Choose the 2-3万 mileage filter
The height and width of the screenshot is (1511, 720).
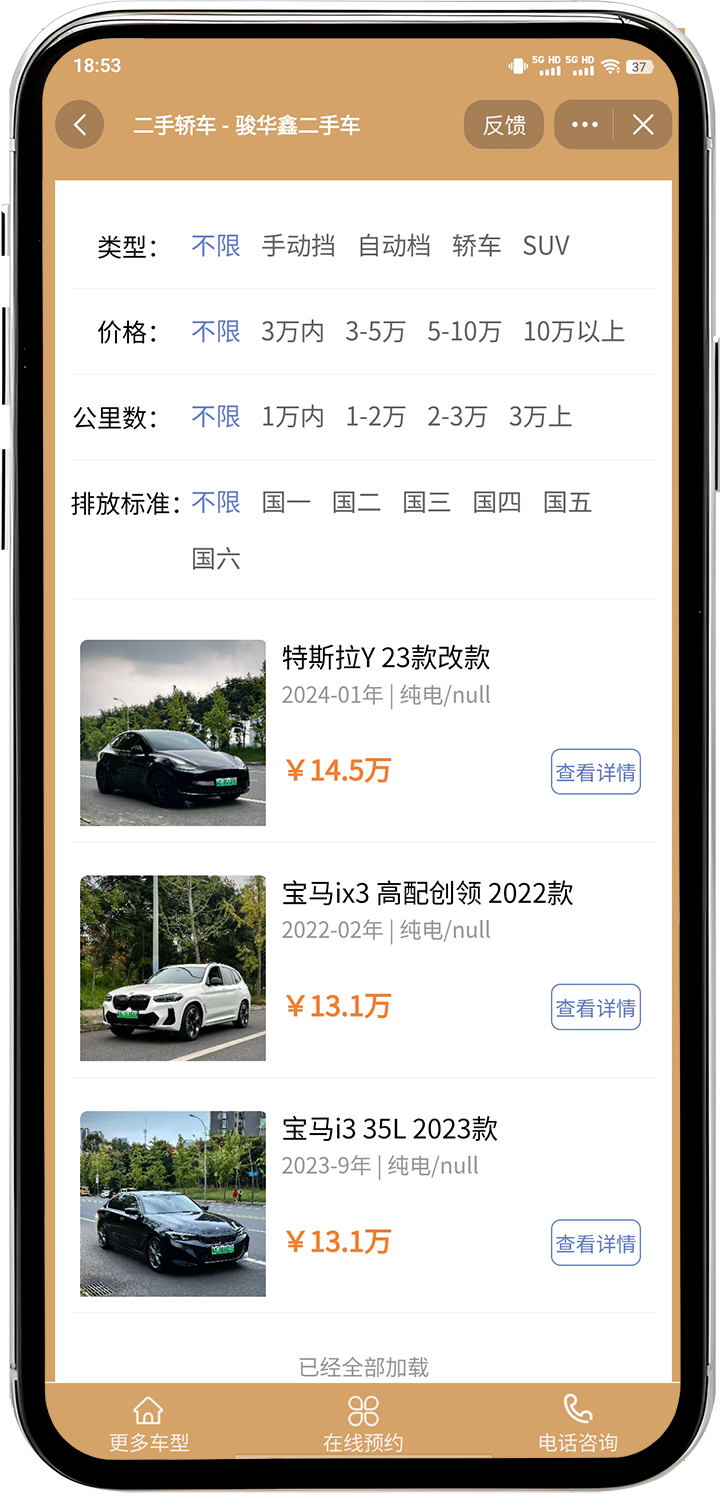[x=457, y=417]
